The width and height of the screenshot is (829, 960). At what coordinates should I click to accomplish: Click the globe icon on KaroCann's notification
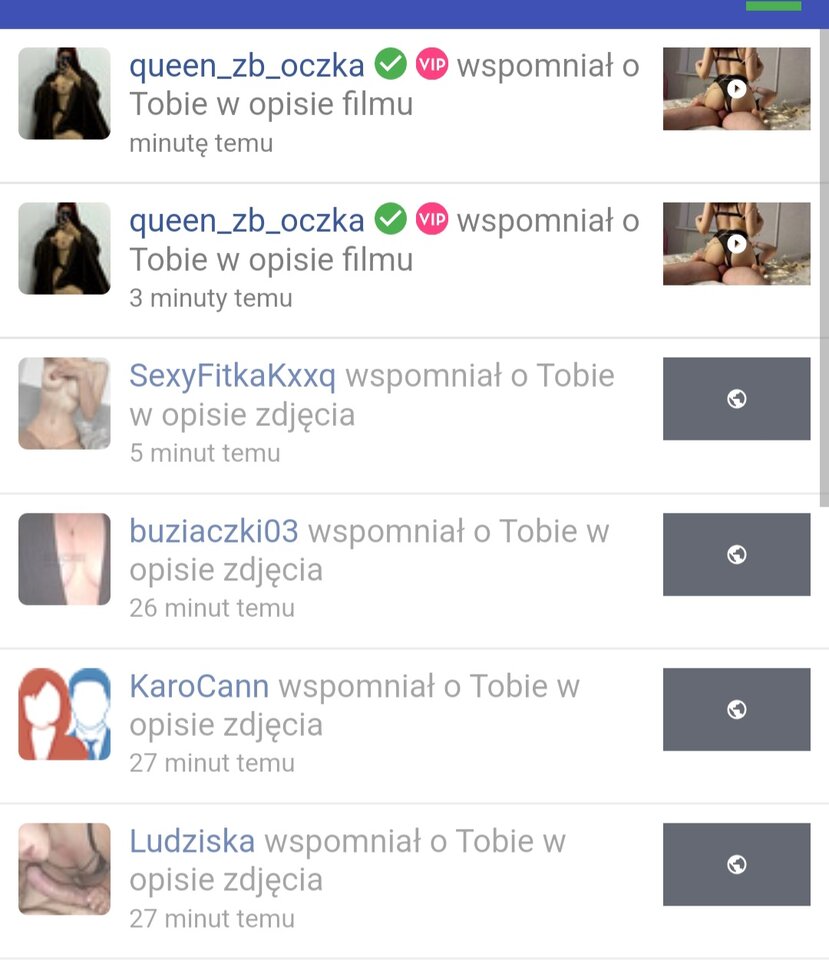tap(736, 709)
